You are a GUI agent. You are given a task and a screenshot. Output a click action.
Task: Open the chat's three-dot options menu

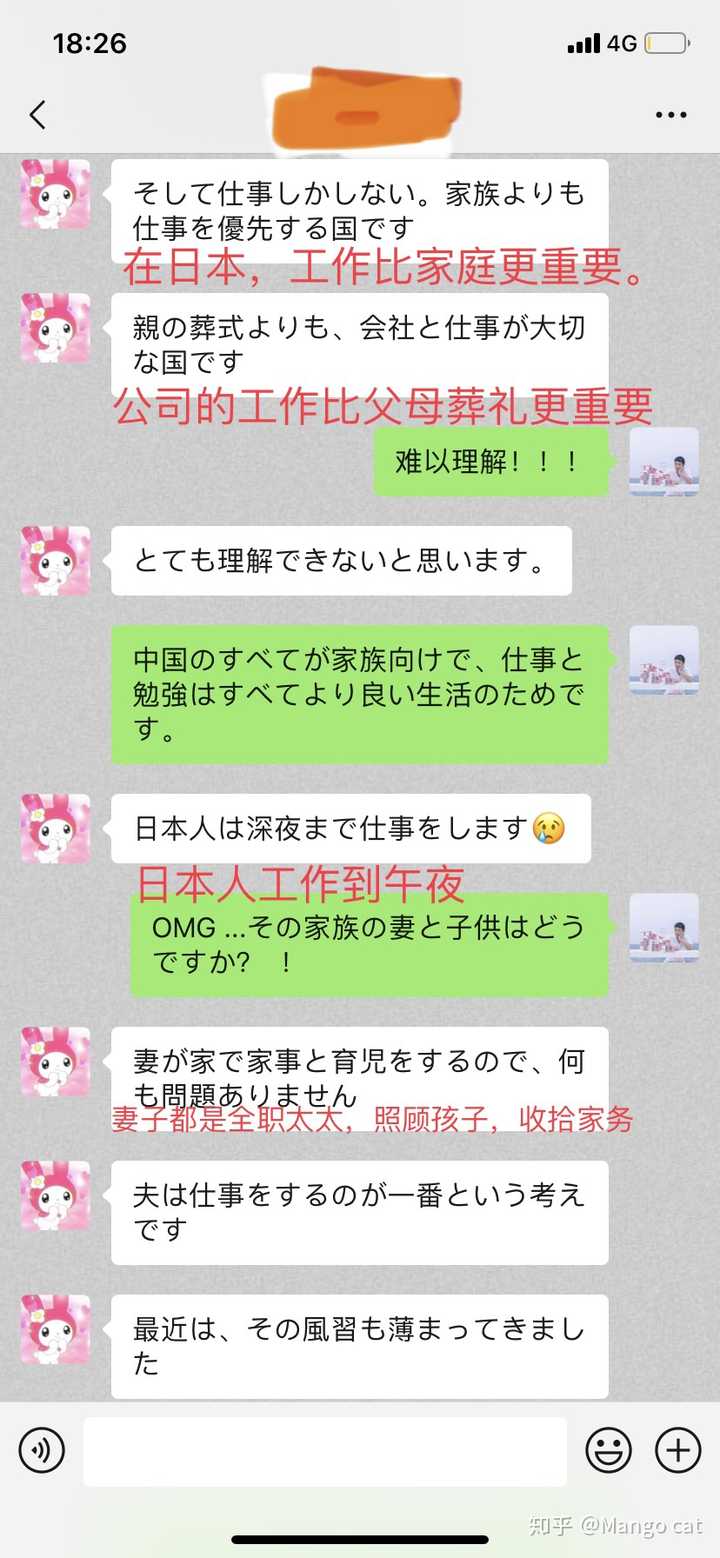pos(671,115)
